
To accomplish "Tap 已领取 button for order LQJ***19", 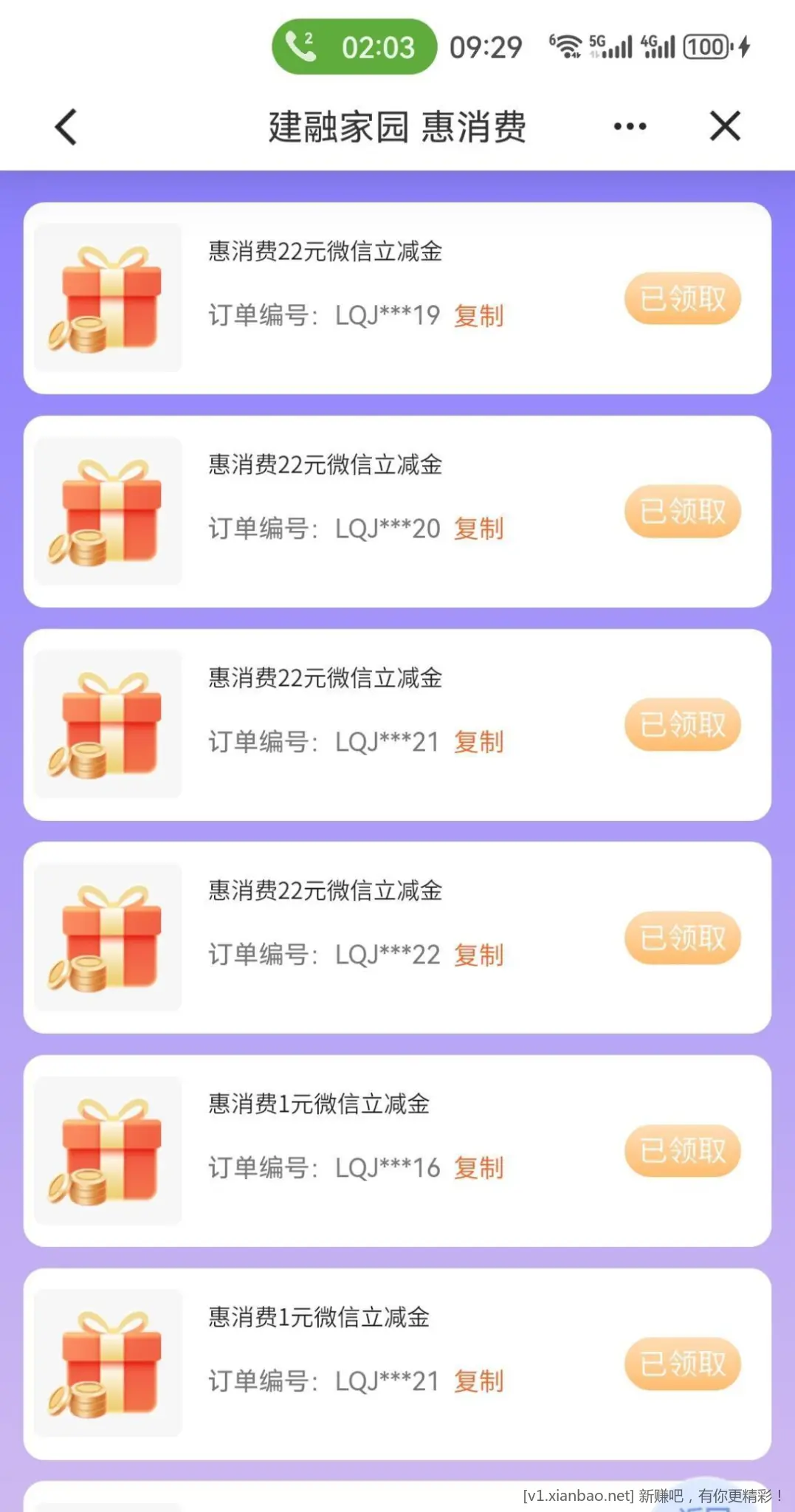I will 682,299.
